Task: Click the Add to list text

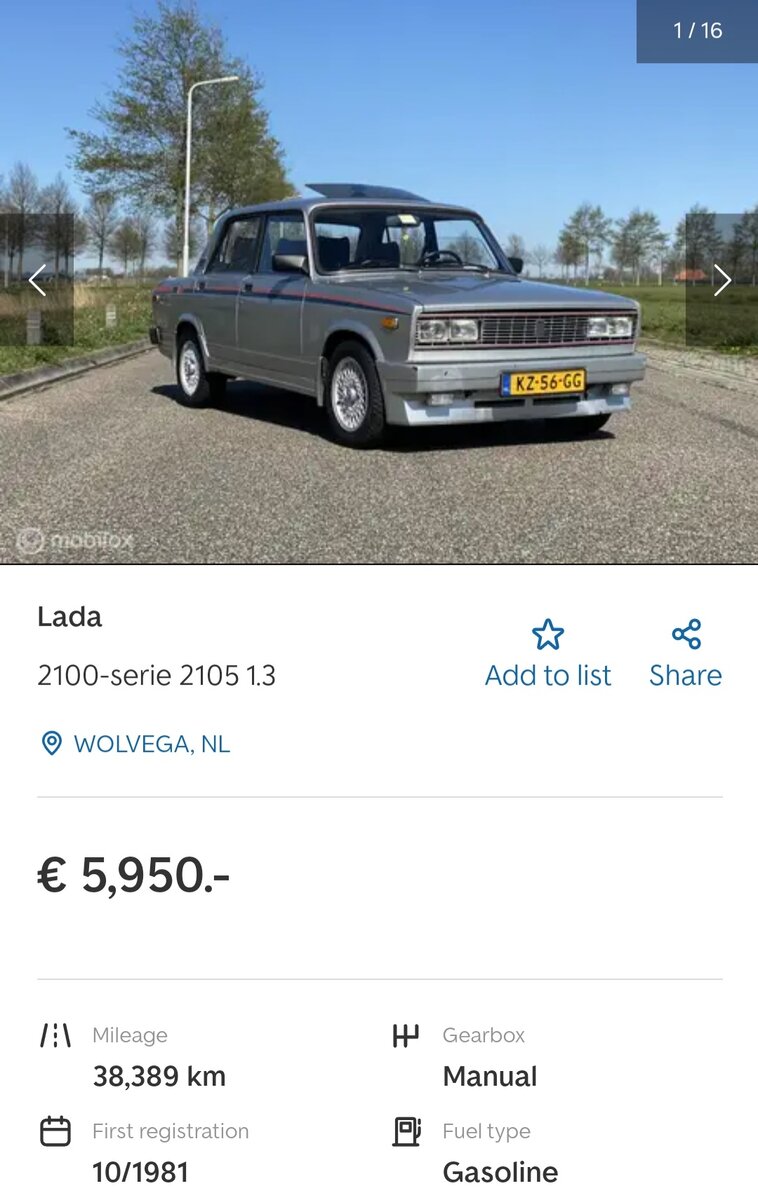Action: pyautogui.click(x=548, y=675)
